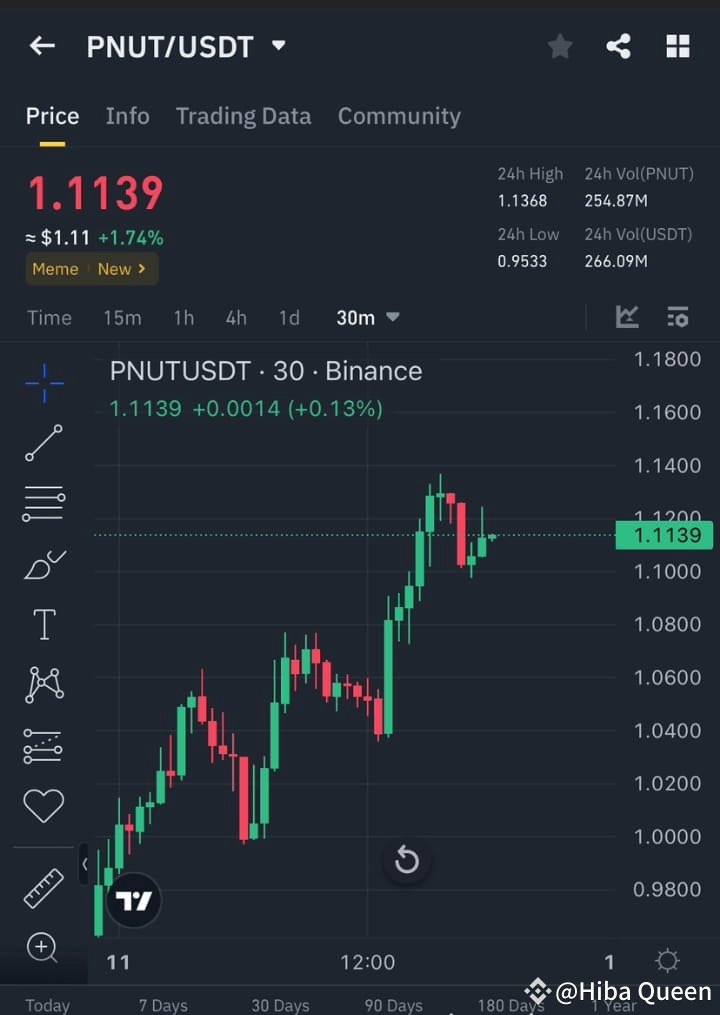The width and height of the screenshot is (720, 1015).
Task: Click the TradingView watermark logo
Action: [x=133, y=900]
